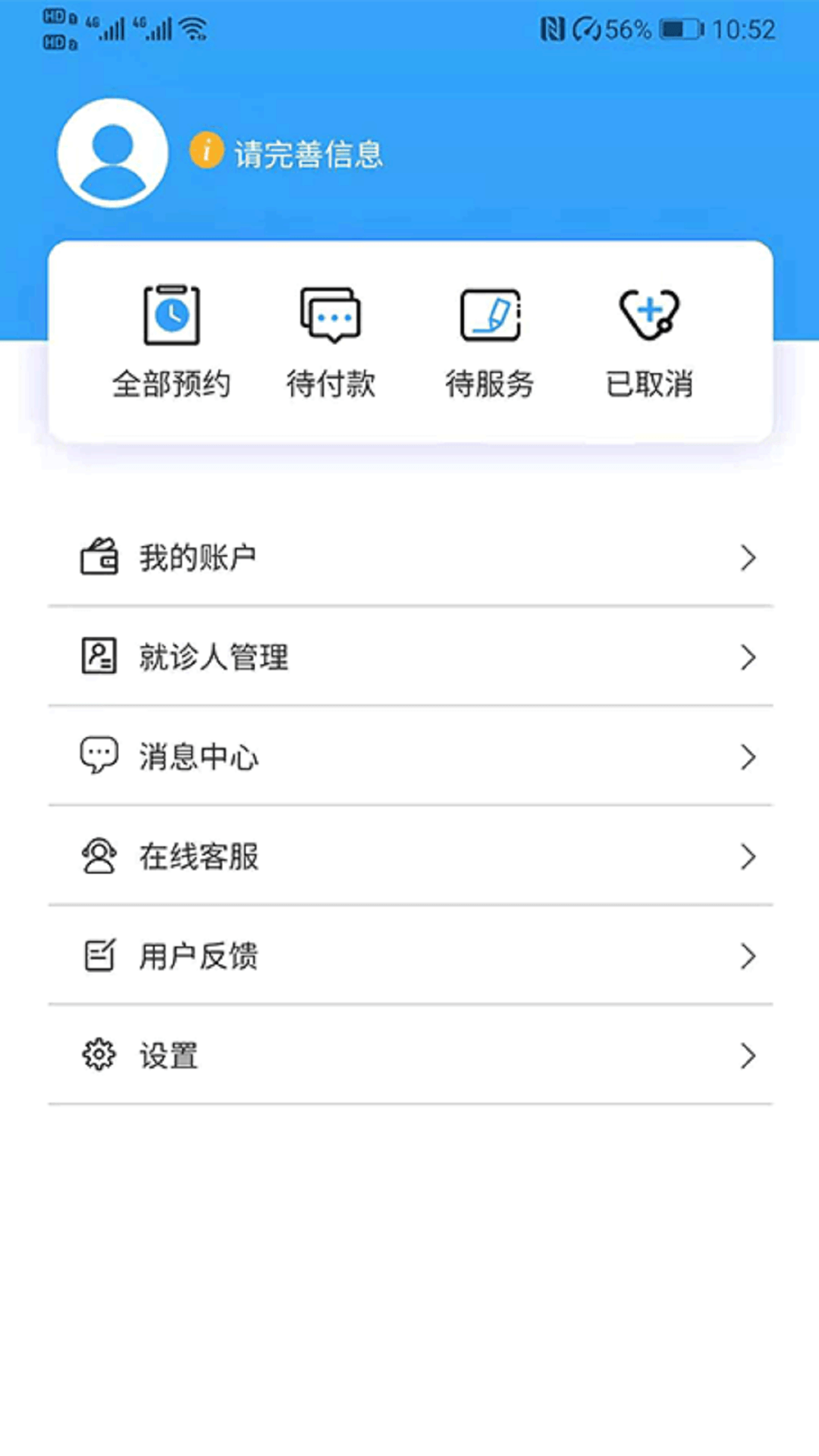Open 消息中心 using its chevron arrow

point(748,757)
